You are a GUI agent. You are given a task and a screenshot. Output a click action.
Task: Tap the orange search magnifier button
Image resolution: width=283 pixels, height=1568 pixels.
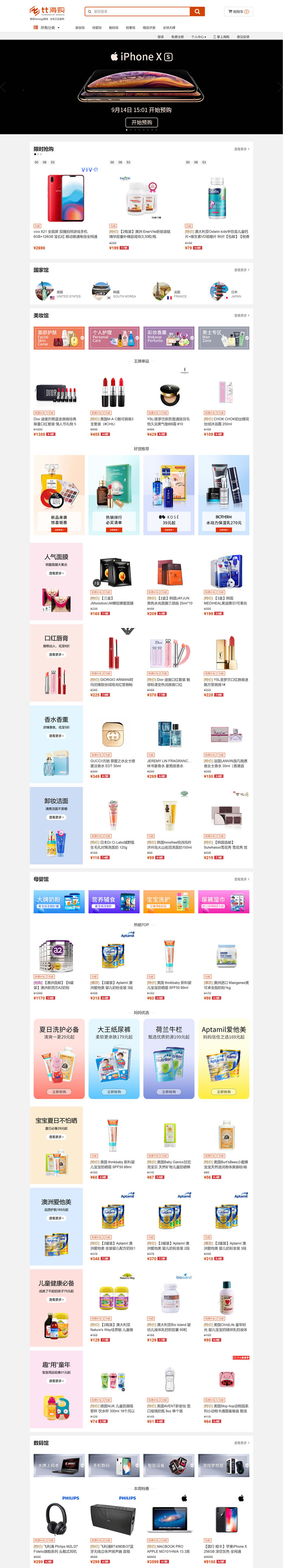(197, 11)
